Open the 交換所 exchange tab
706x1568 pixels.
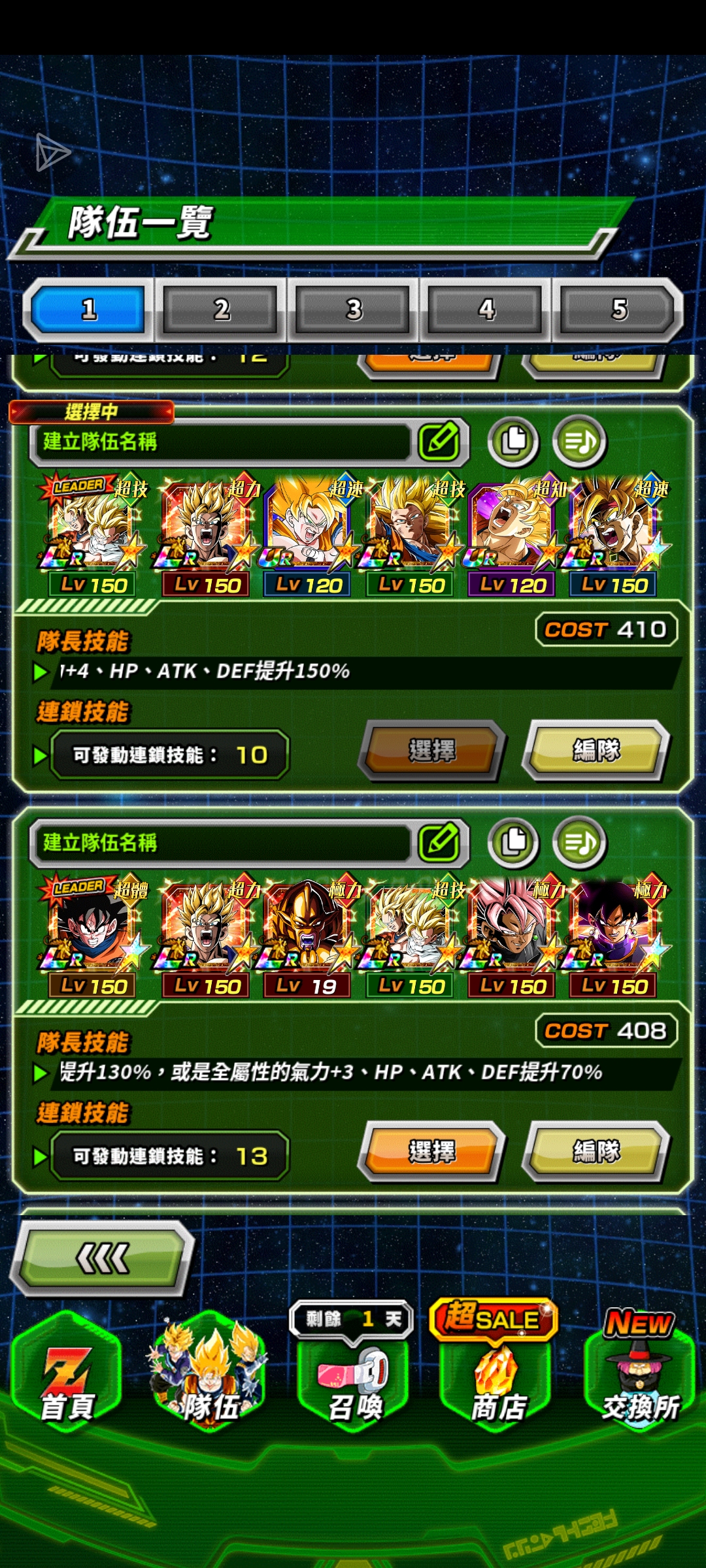(x=640, y=1379)
